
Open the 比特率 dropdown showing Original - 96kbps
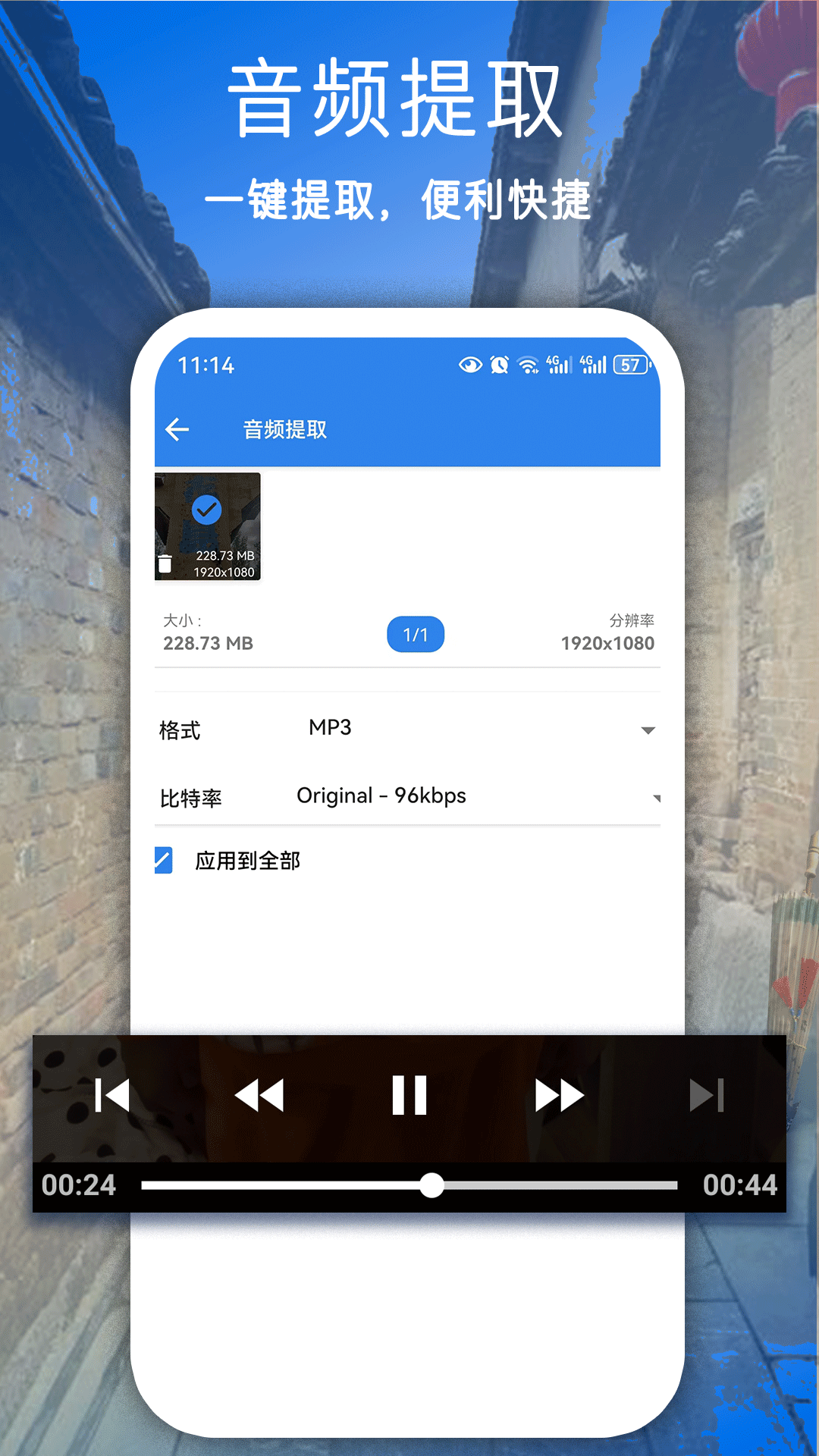click(381, 795)
